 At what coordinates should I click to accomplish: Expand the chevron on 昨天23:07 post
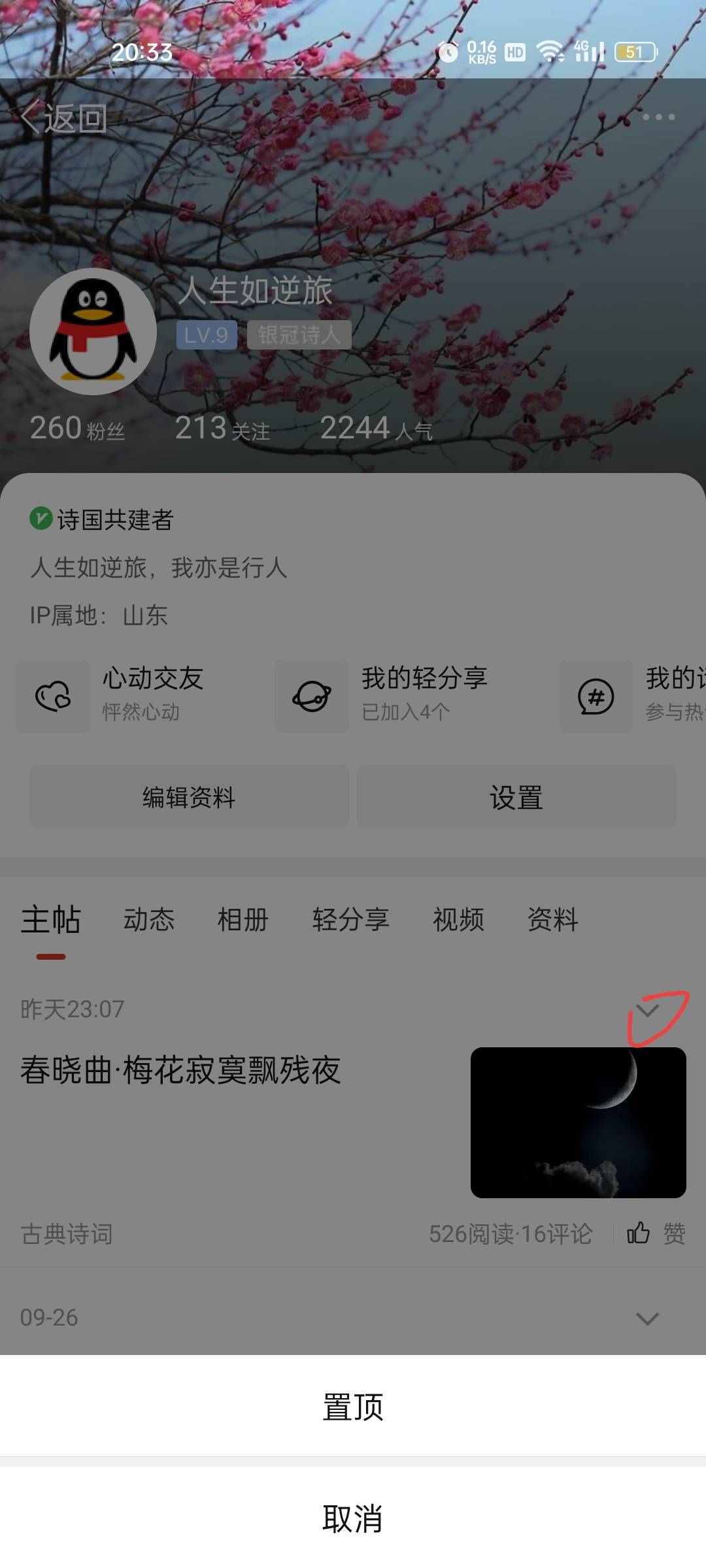tap(647, 1011)
